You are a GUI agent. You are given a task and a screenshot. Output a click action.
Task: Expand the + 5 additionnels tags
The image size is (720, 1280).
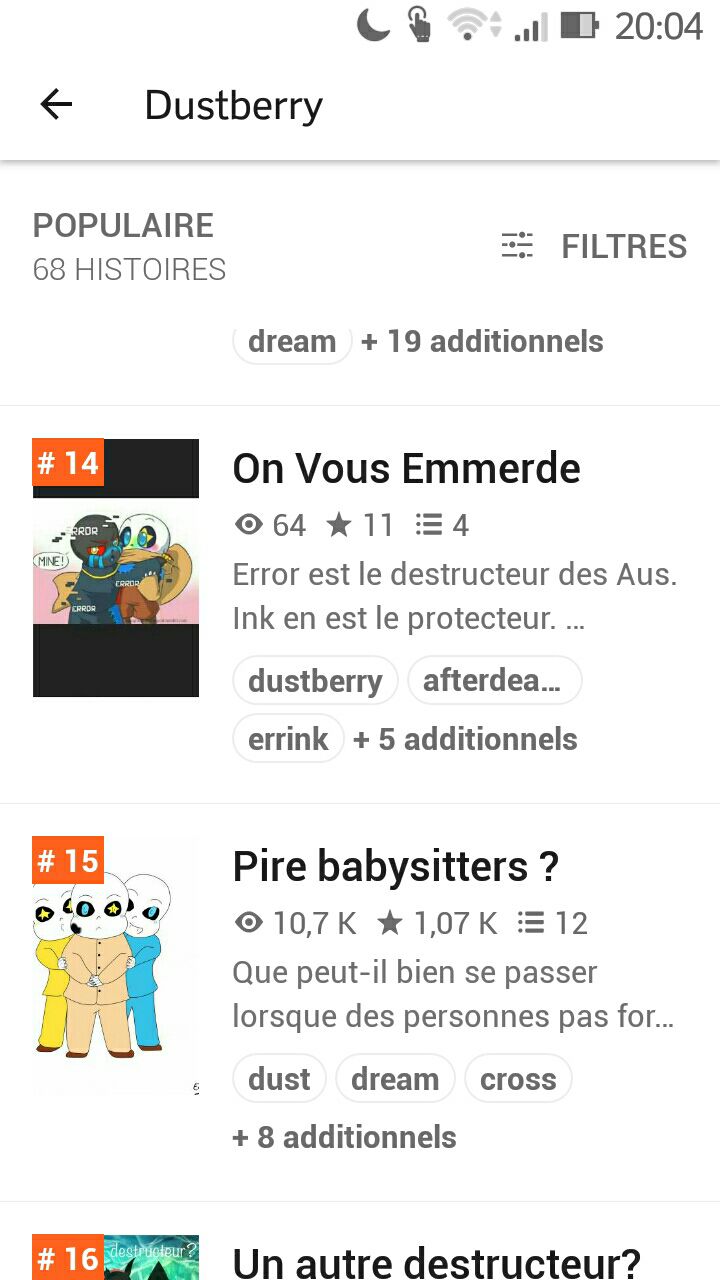pyautogui.click(x=465, y=739)
